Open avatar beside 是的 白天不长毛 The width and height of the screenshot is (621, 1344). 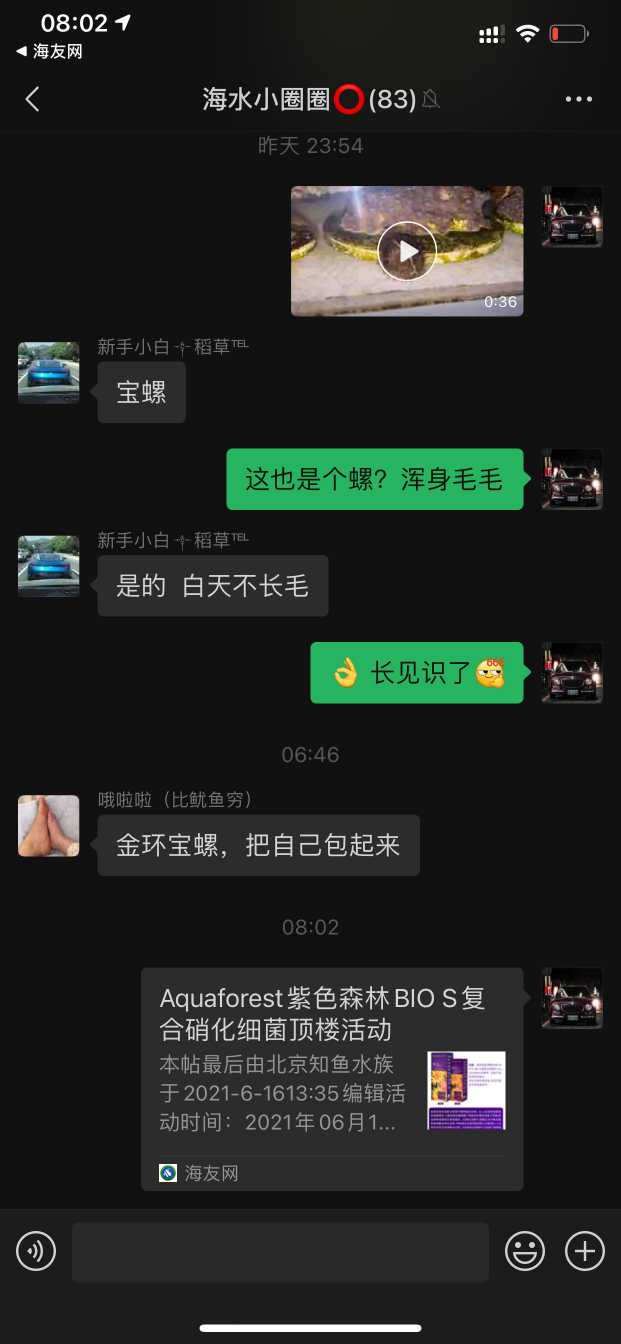tap(49, 566)
